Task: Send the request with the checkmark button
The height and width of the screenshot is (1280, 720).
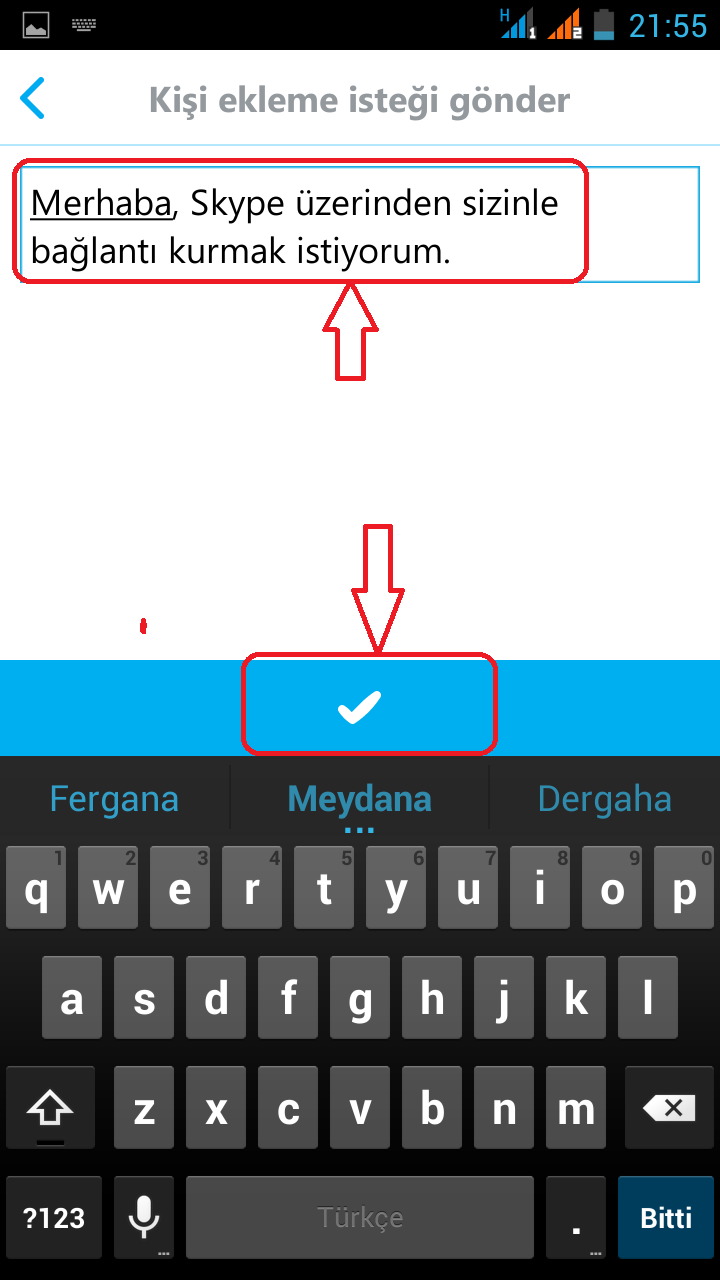Action: [360, 707]
